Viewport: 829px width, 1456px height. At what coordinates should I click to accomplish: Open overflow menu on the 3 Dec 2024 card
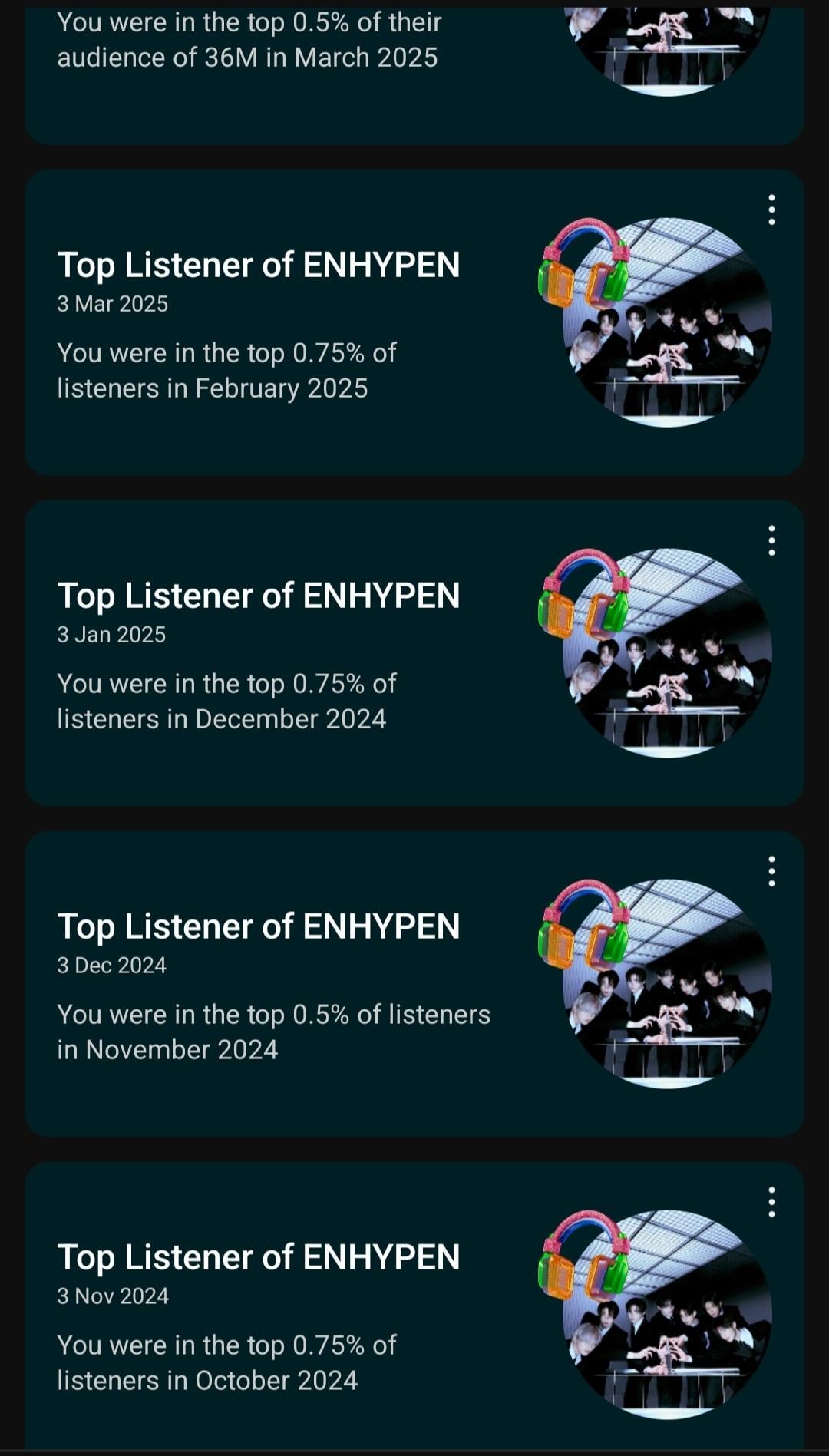tap(771, 871)
